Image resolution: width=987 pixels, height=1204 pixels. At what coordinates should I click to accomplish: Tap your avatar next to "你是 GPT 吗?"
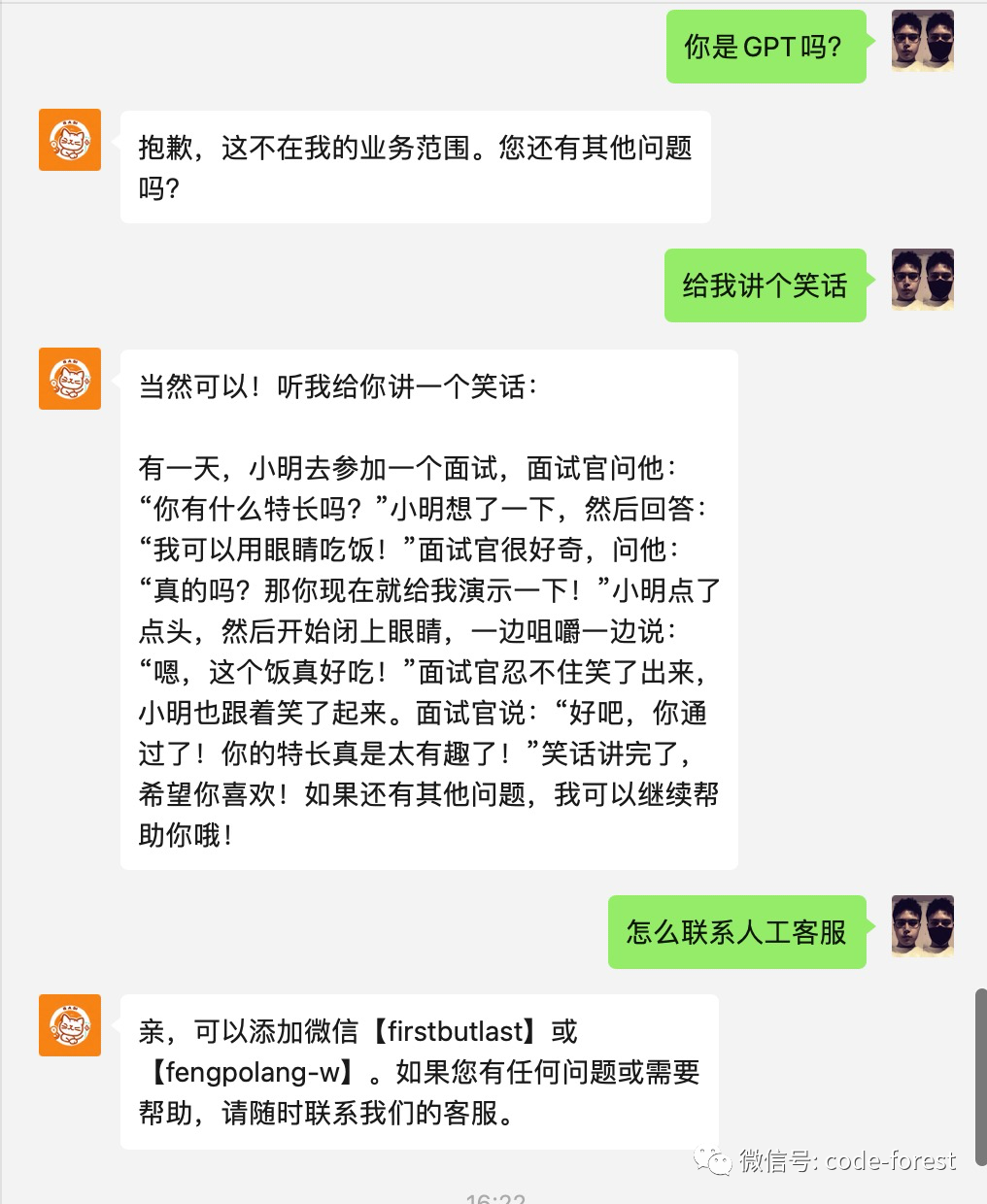tap(923, 41)
